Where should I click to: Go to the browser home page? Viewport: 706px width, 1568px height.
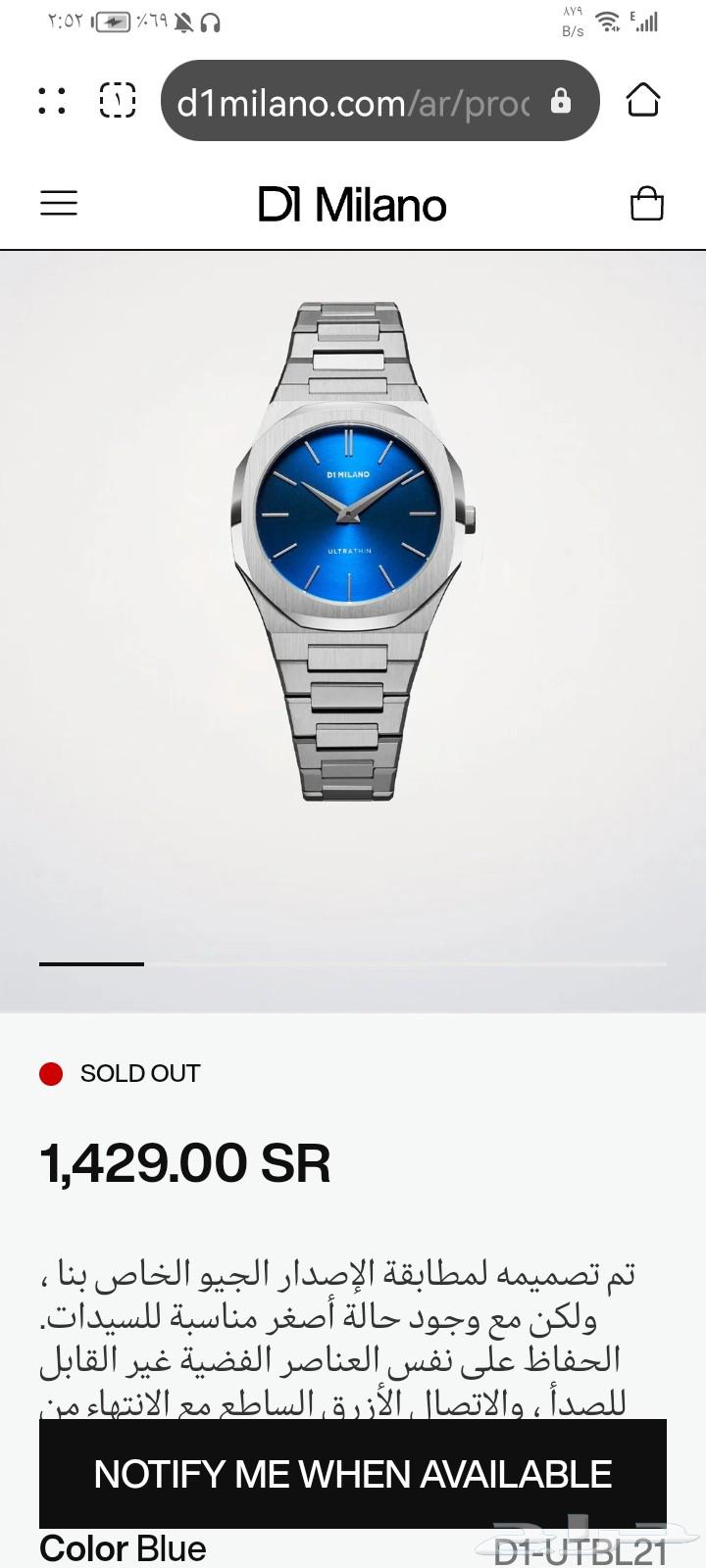point(643,100)
